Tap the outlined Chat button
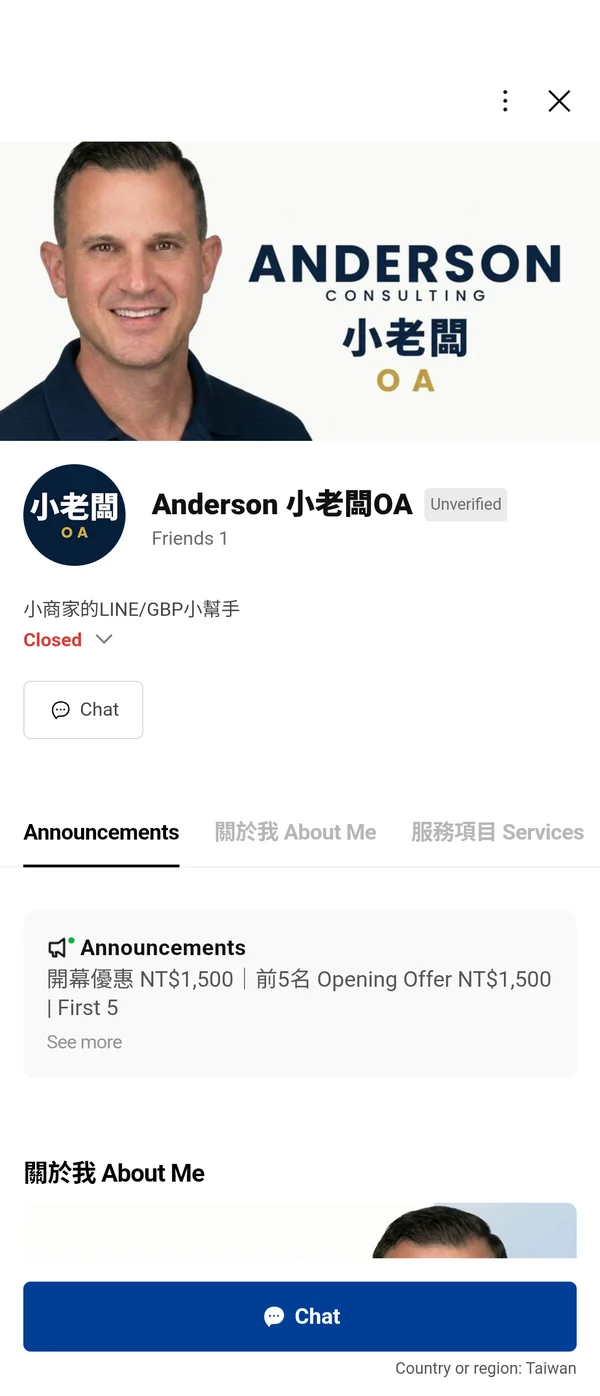The height and width of the screenshot is (1396, 600). [83, 710]
